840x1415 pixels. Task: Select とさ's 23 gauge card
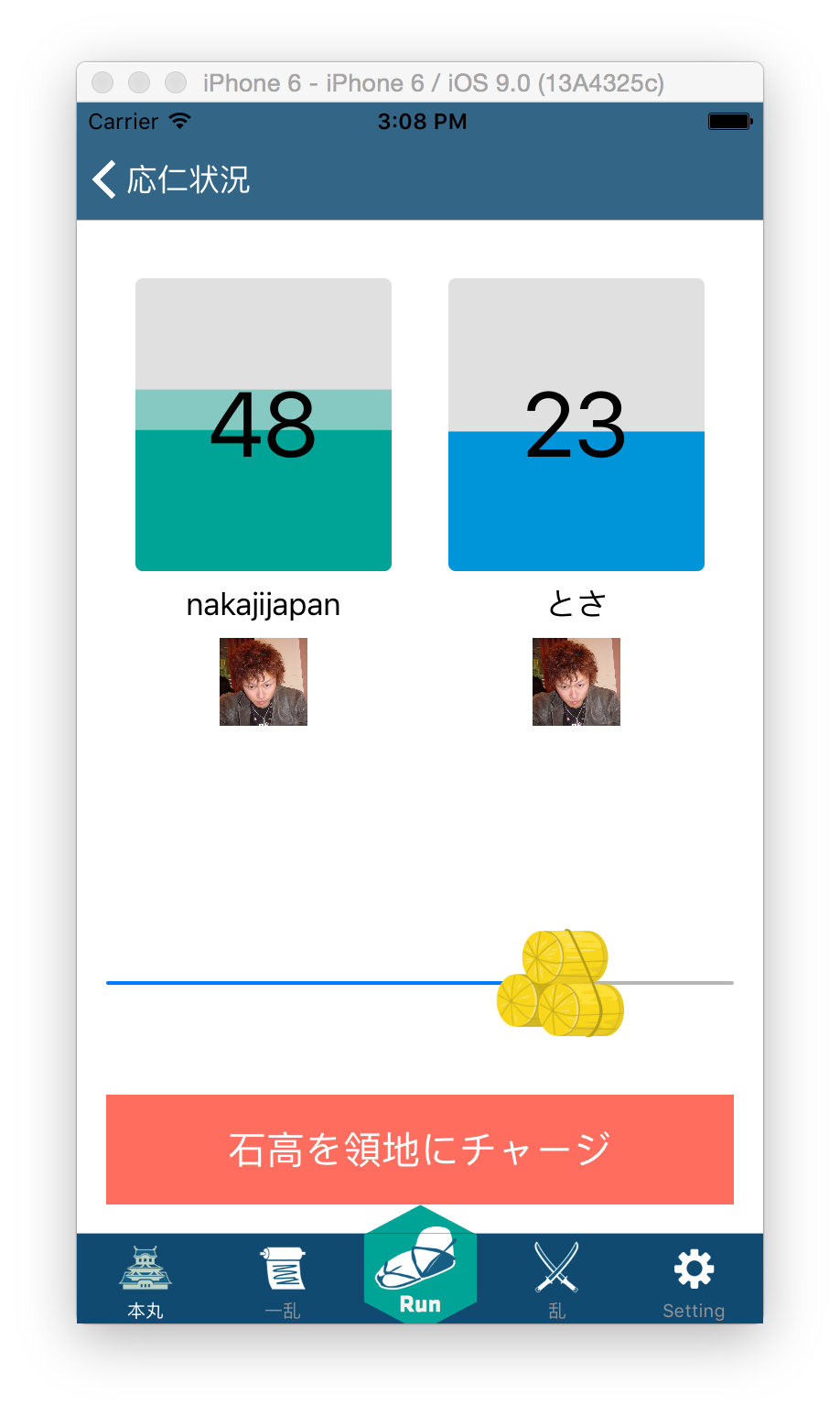pos(576,425)
